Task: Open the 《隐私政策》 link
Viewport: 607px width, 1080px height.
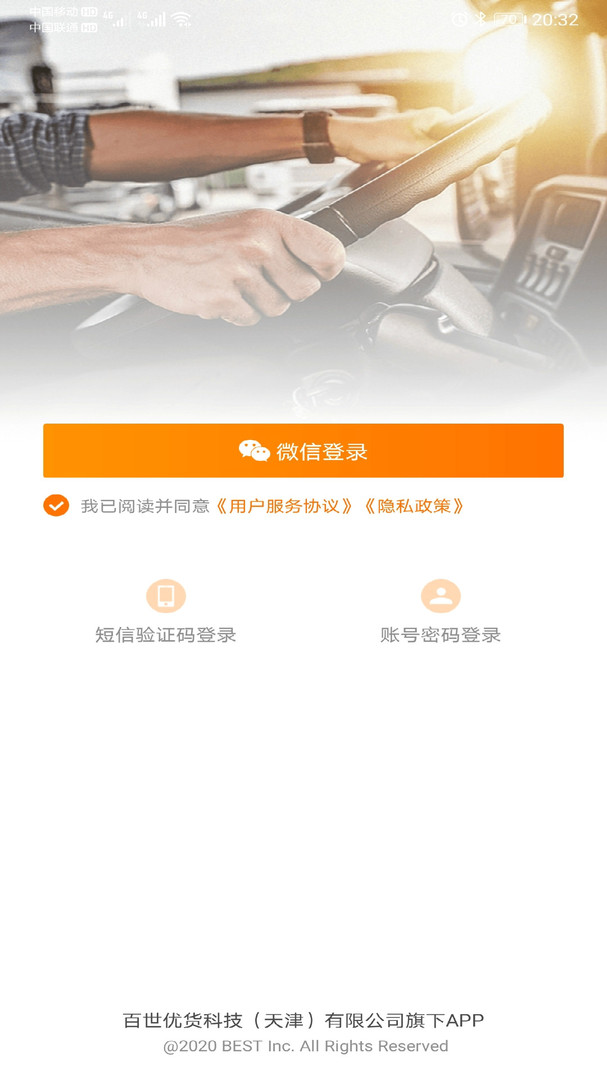Action: [x=414, y=506]
